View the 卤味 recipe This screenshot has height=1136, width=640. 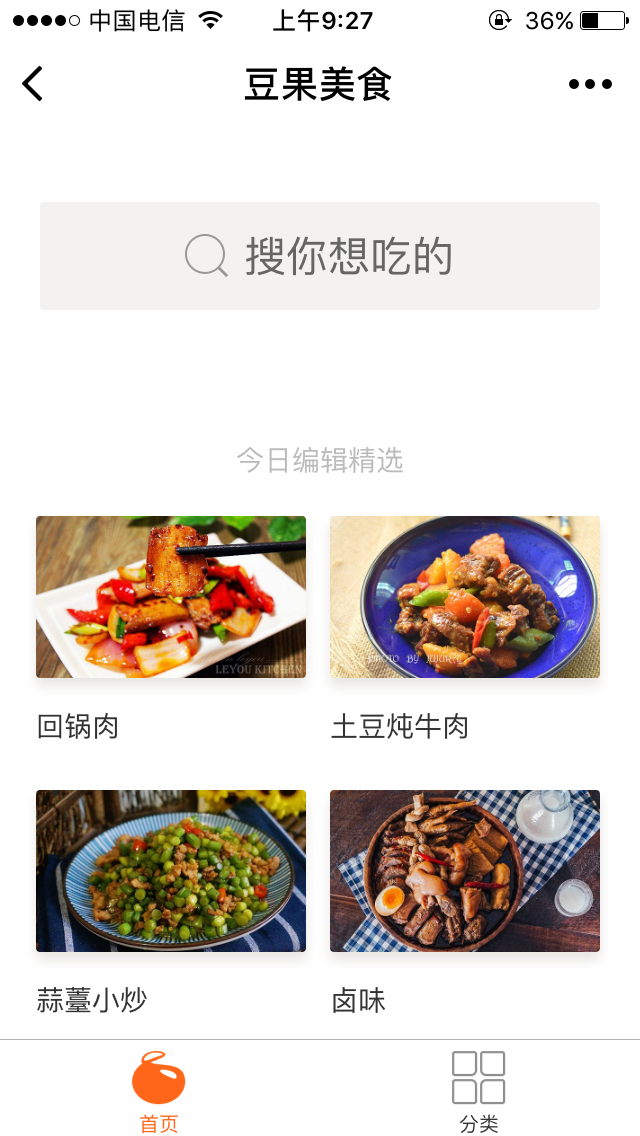click(465, 871)
